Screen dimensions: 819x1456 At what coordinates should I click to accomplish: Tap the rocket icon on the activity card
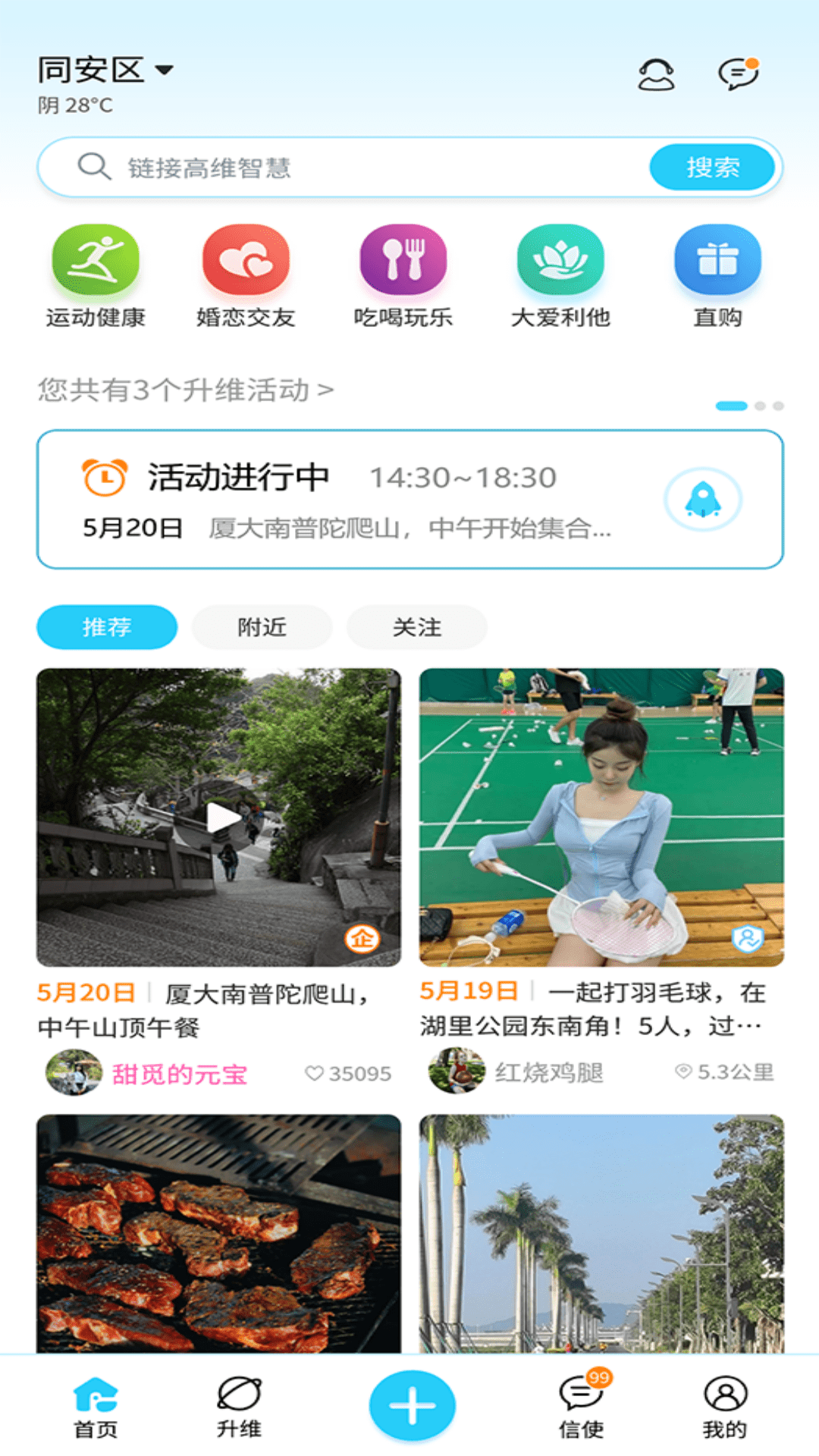[x=704, y=500]
